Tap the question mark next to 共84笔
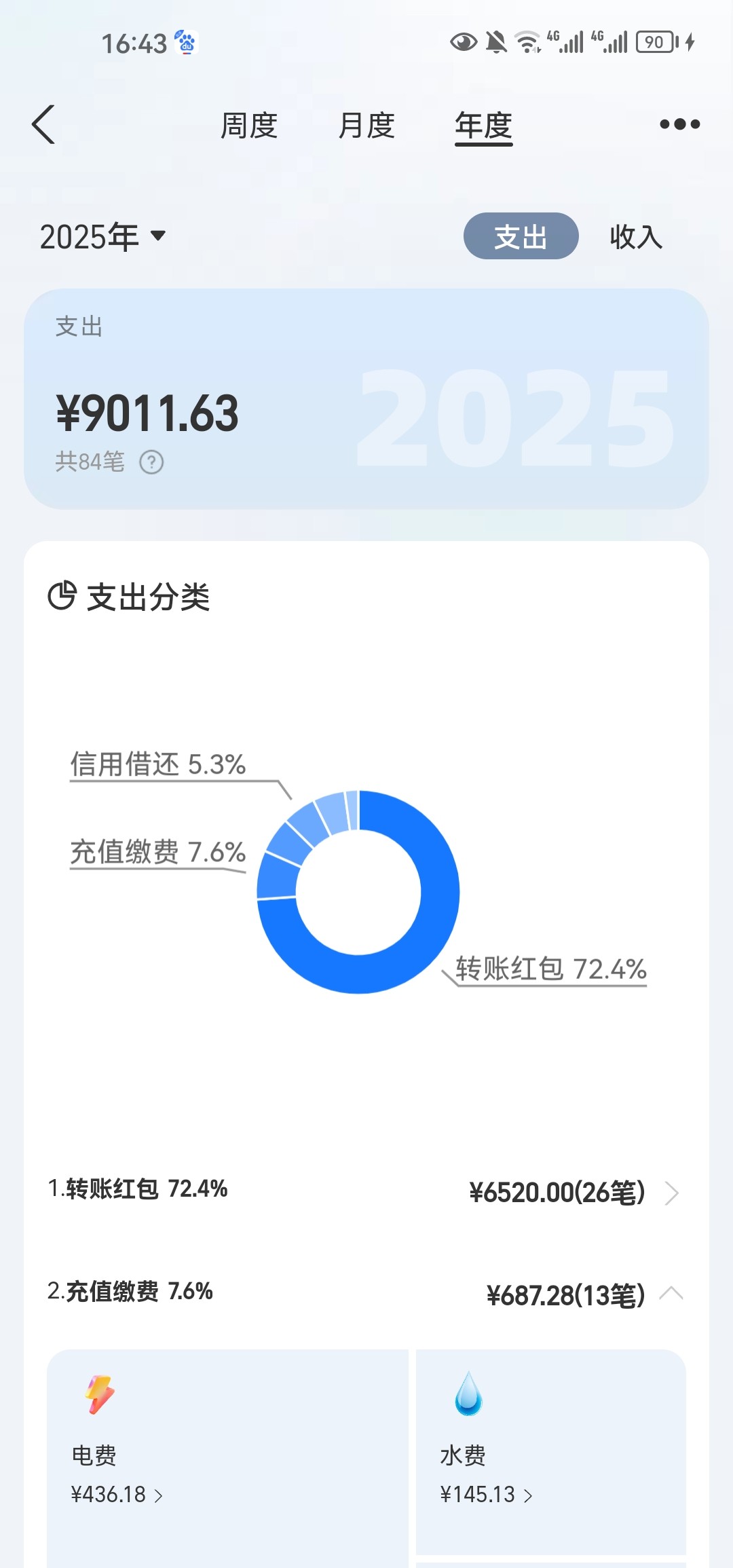Viewport: 733px width, 1568px height. 151,463
